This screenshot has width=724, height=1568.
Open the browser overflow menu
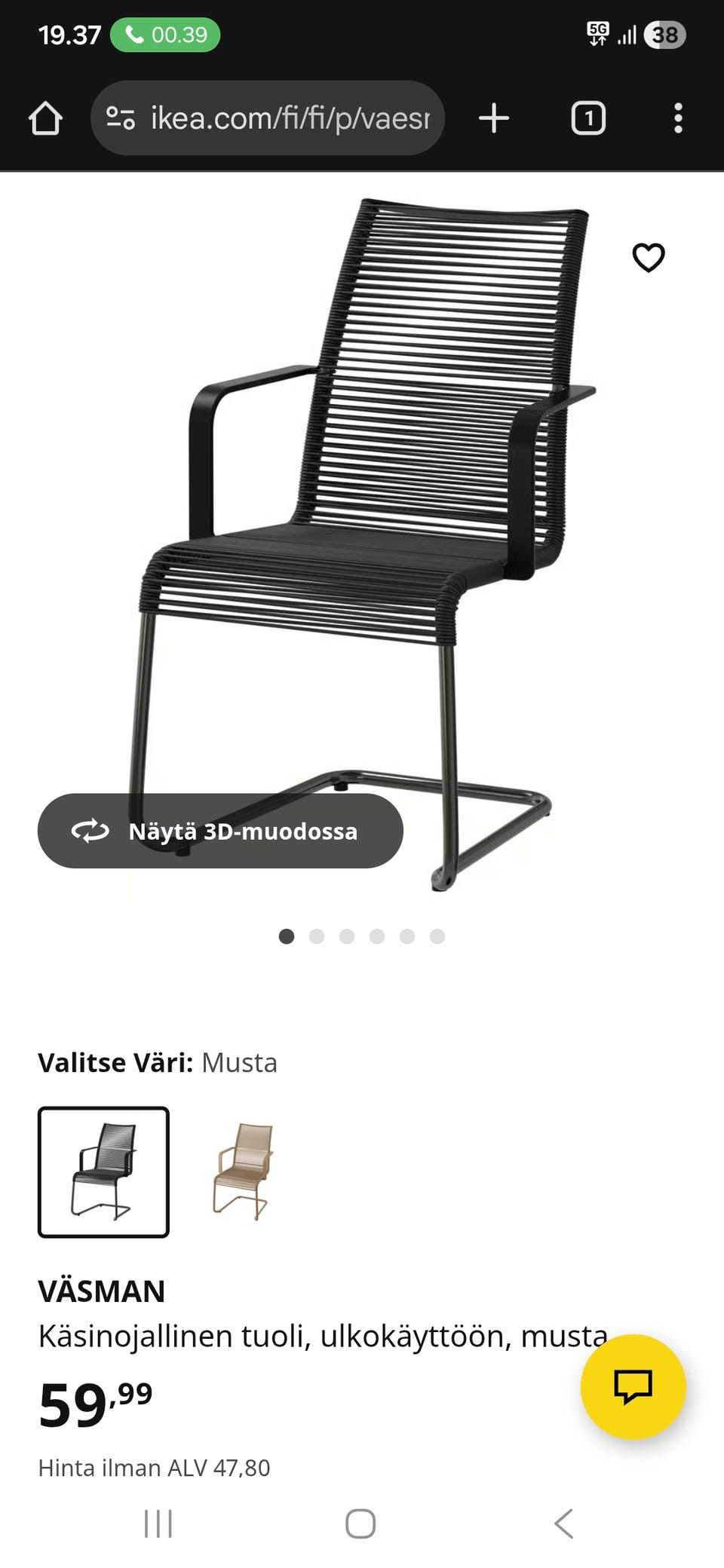(678, 118)
